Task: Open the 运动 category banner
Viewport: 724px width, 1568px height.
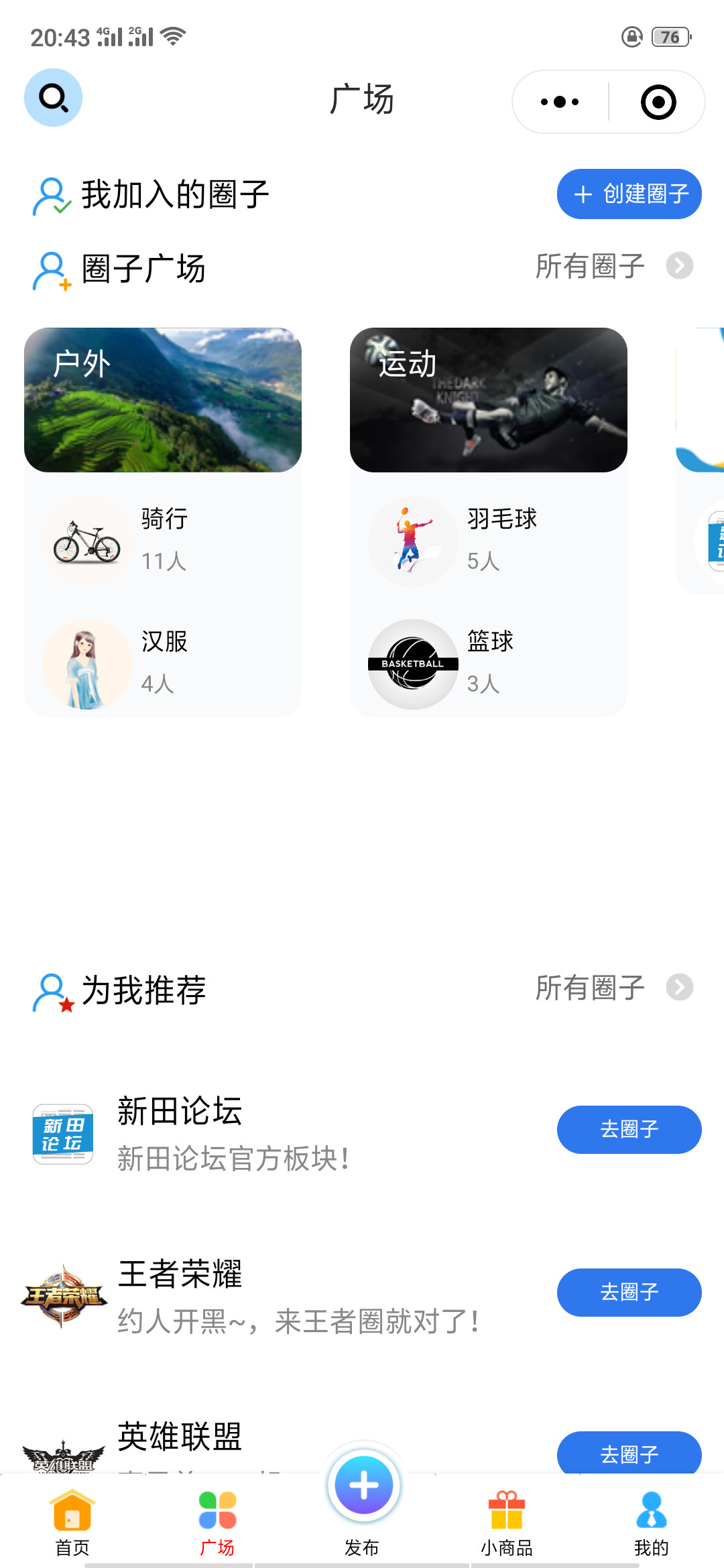Action: pos(488,400)
